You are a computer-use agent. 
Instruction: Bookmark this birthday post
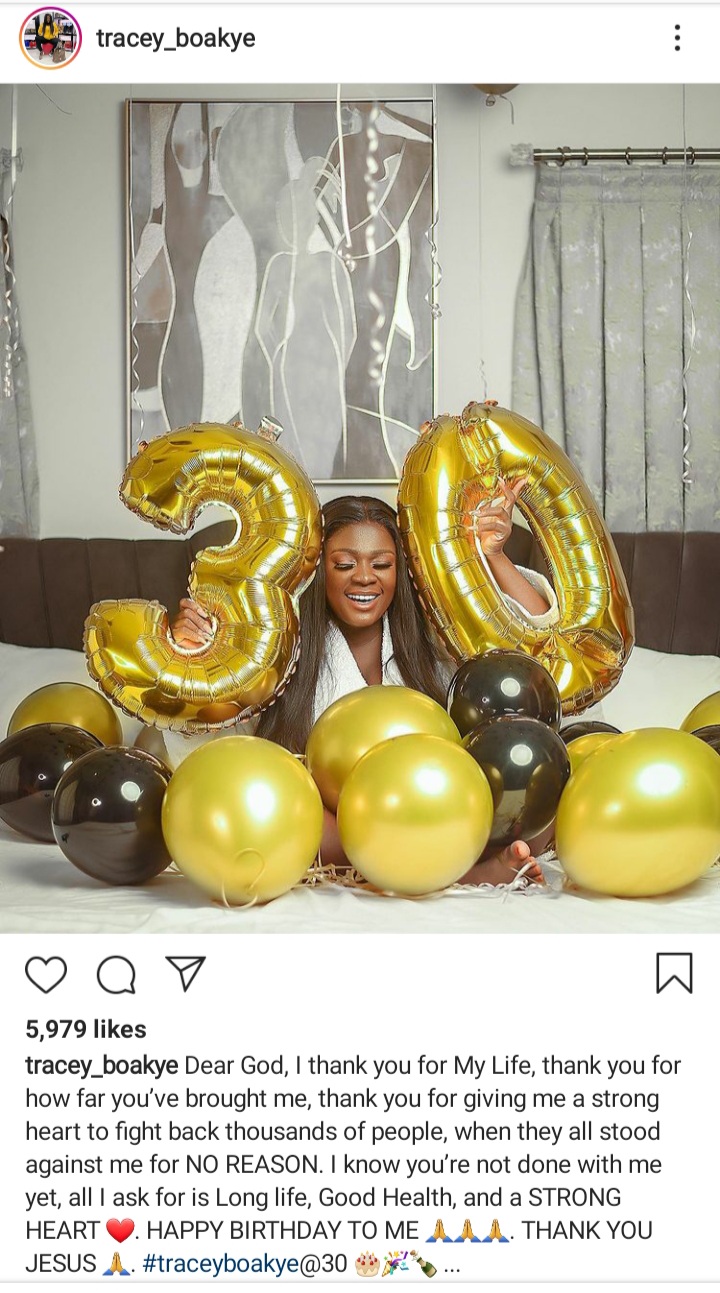[x=674, y=973]
